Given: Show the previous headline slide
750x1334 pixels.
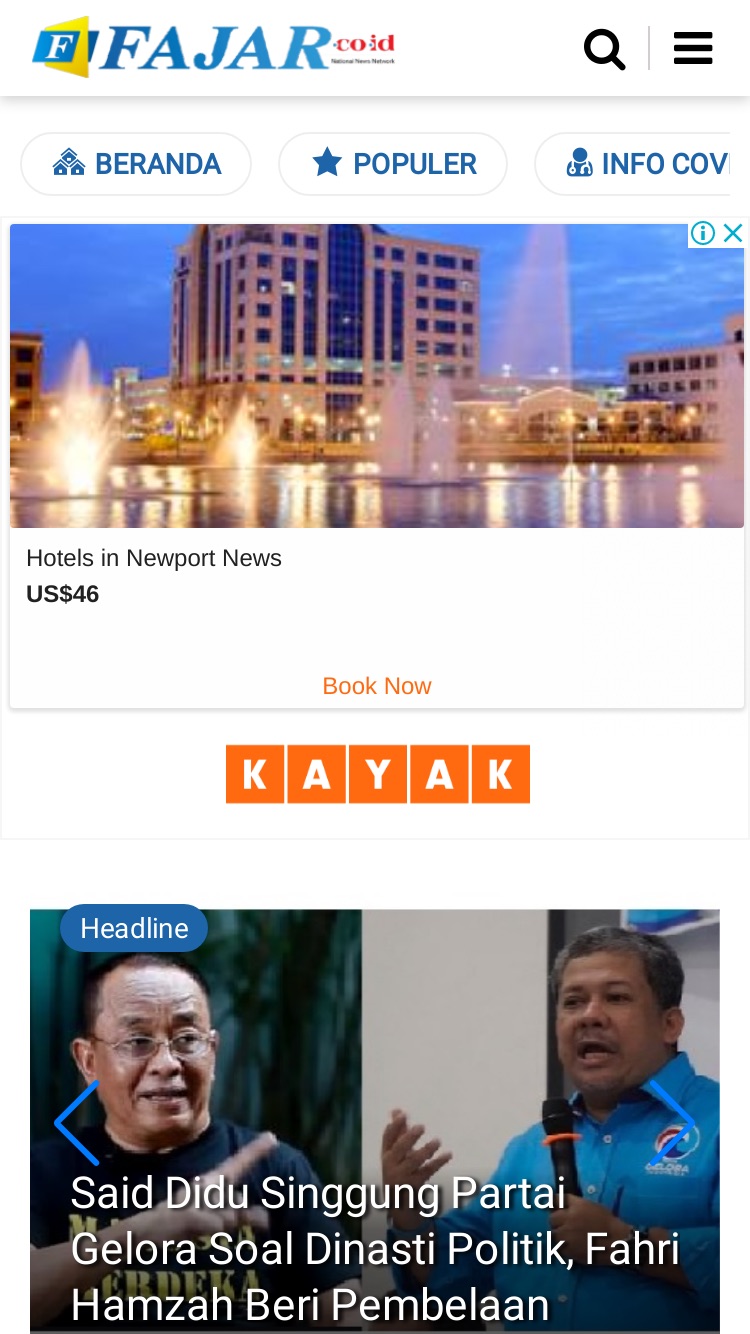Looking at the screenshot, I should click(x=77, y=1122).
